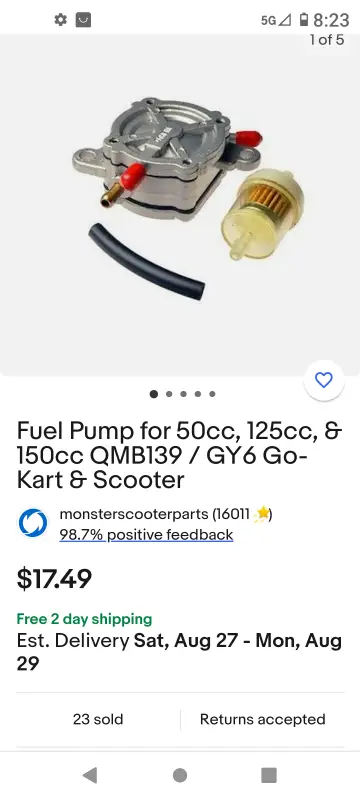Go to the home screen
Image resolution: width=360 pixels, height=800 pixels.
180,775
